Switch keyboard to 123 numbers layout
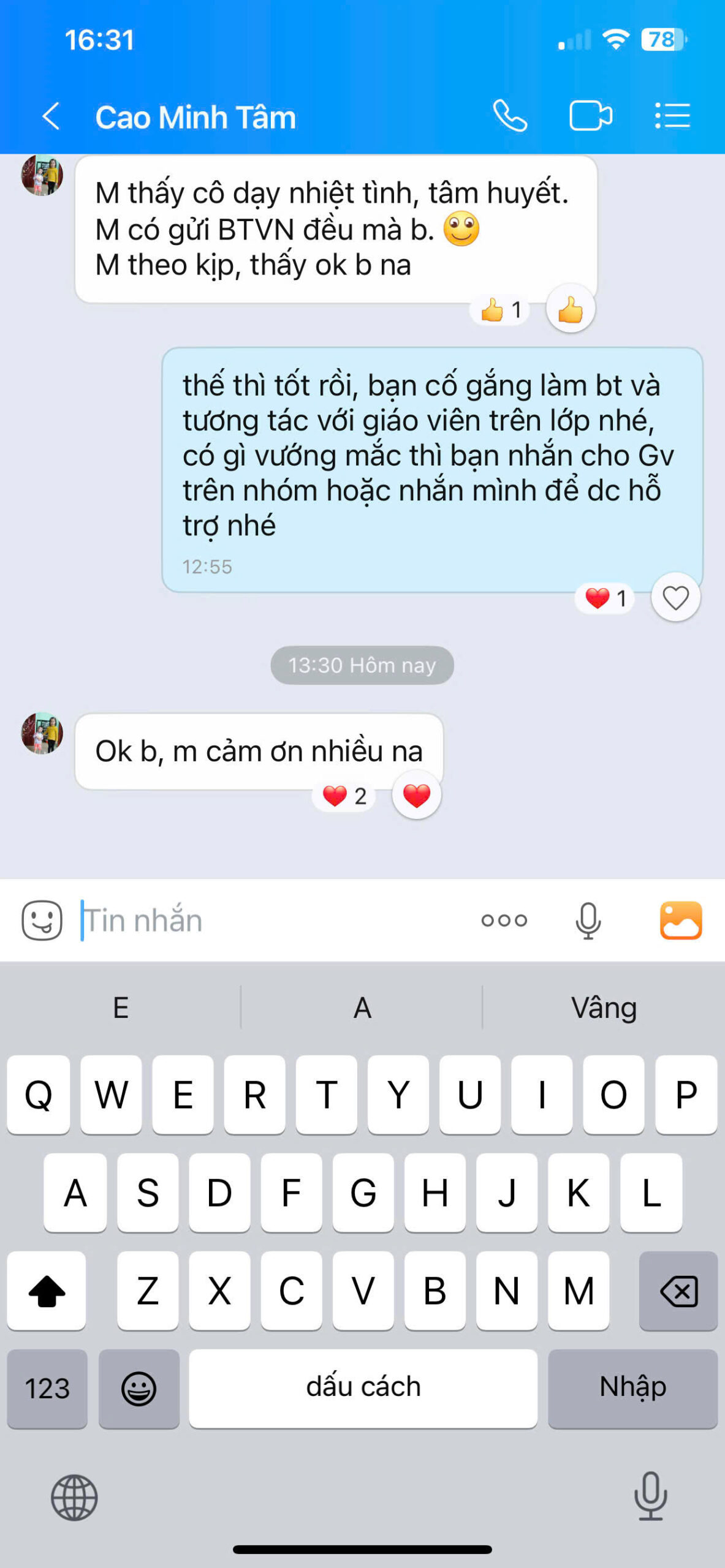The image size is (725, 1568). point(47,1389)
